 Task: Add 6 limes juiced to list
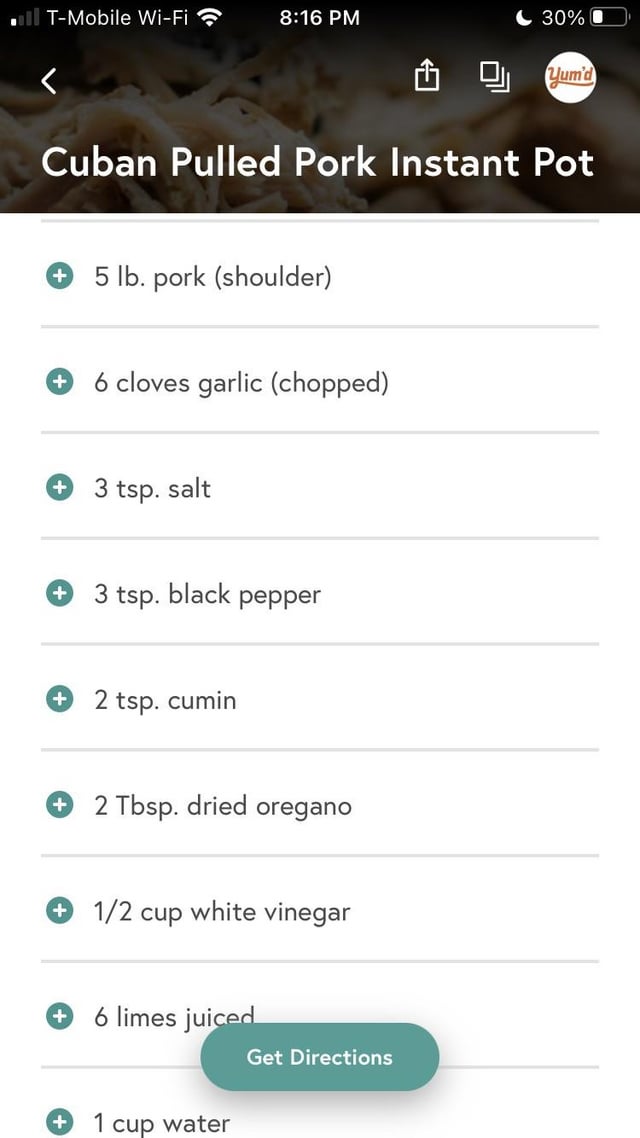click(x=60, y=1017)
